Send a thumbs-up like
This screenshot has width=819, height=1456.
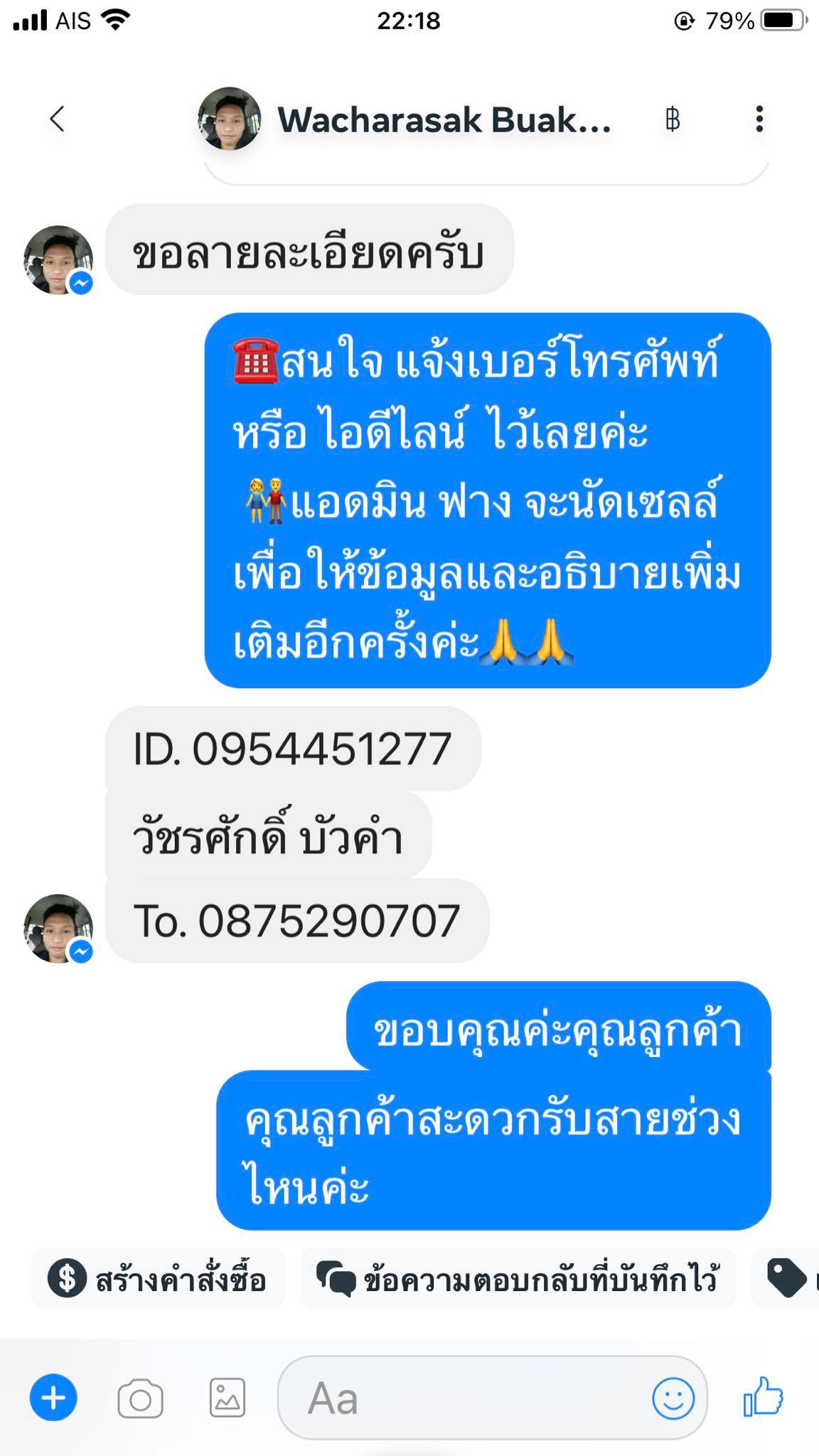[763, 1397]
